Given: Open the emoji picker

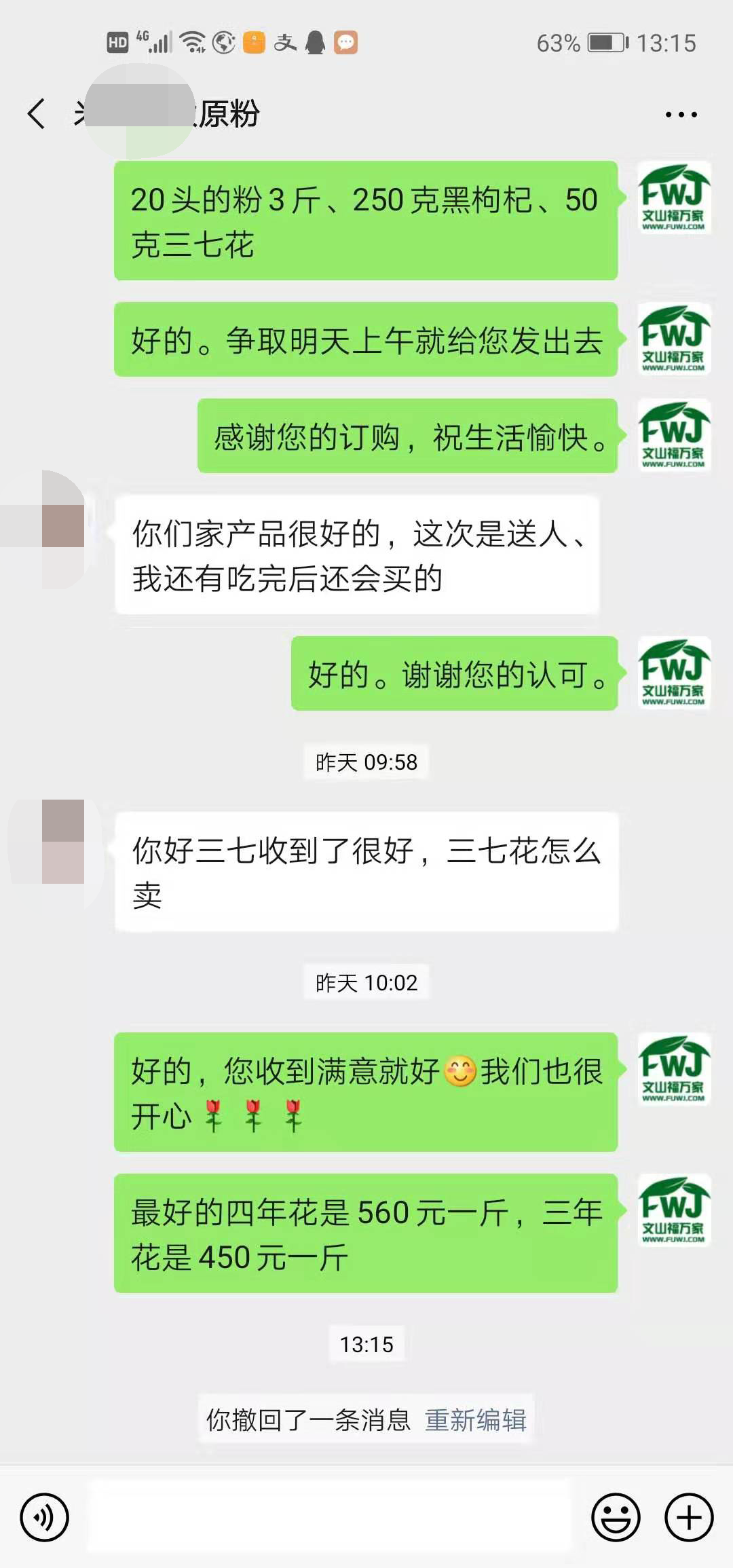Looking at the screenshot, I should 616,1517.
